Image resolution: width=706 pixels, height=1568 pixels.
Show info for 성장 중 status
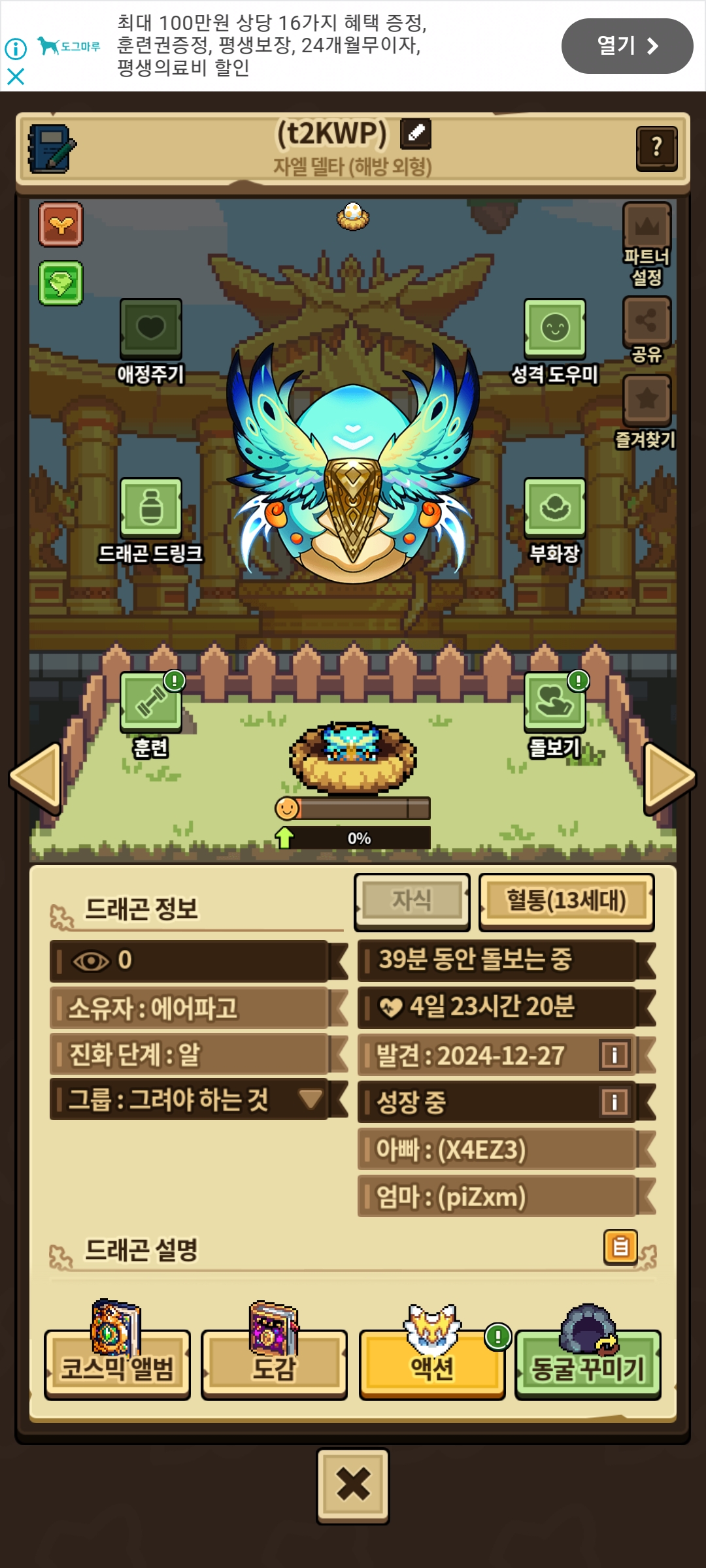(614, 1102)
